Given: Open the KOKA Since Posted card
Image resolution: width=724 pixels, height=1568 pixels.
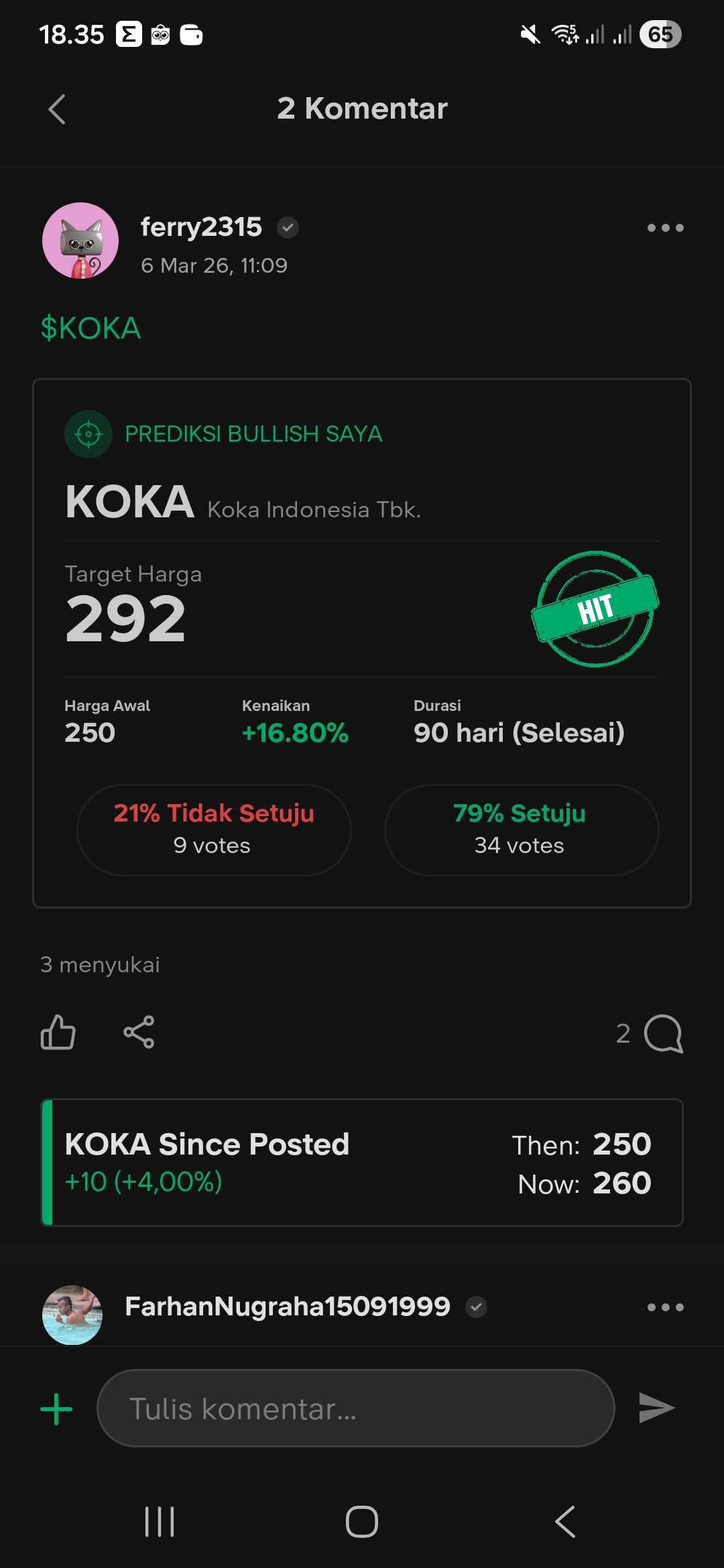Looking at the screenshot, I should 362,1163.
